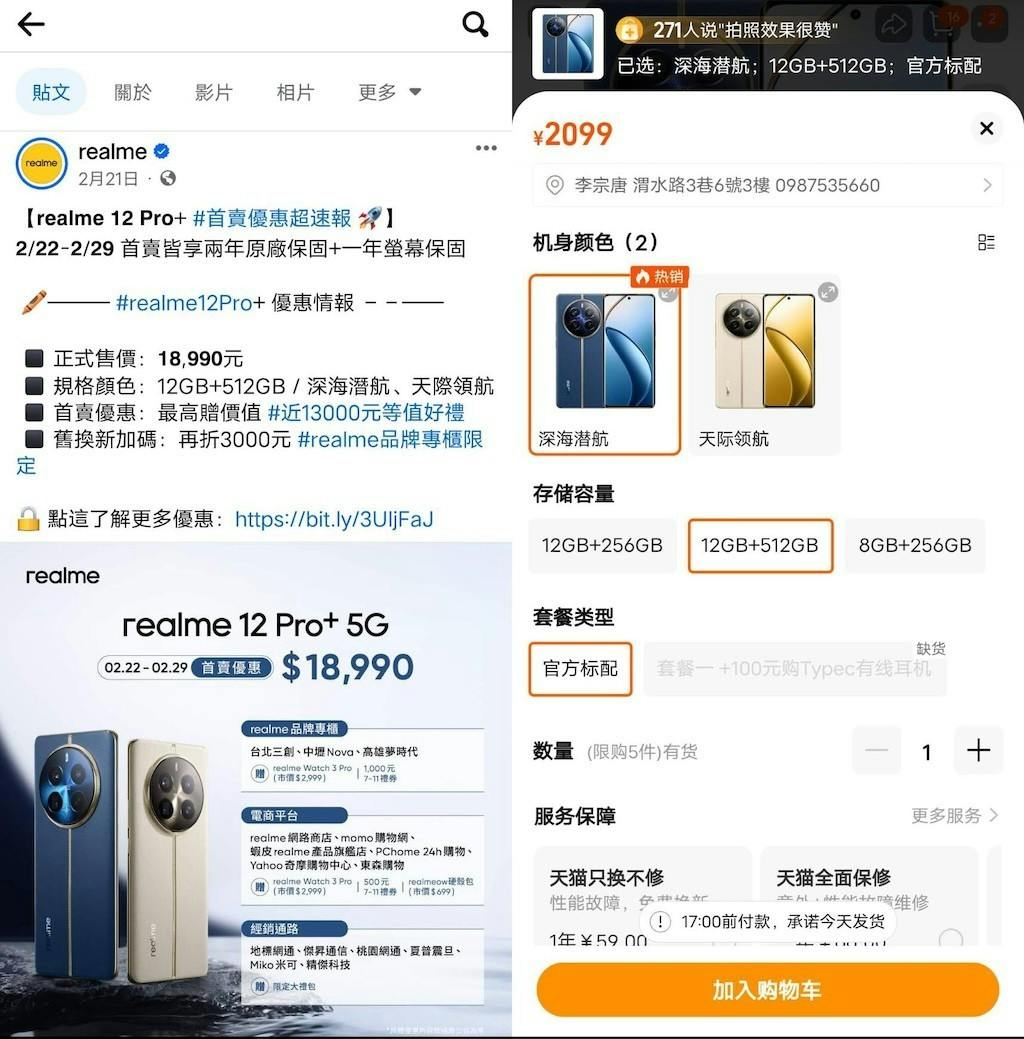This screenshot has height=1039, width=1024.
Task: Switch to the 影片 tab
Action: coord(213,92)
